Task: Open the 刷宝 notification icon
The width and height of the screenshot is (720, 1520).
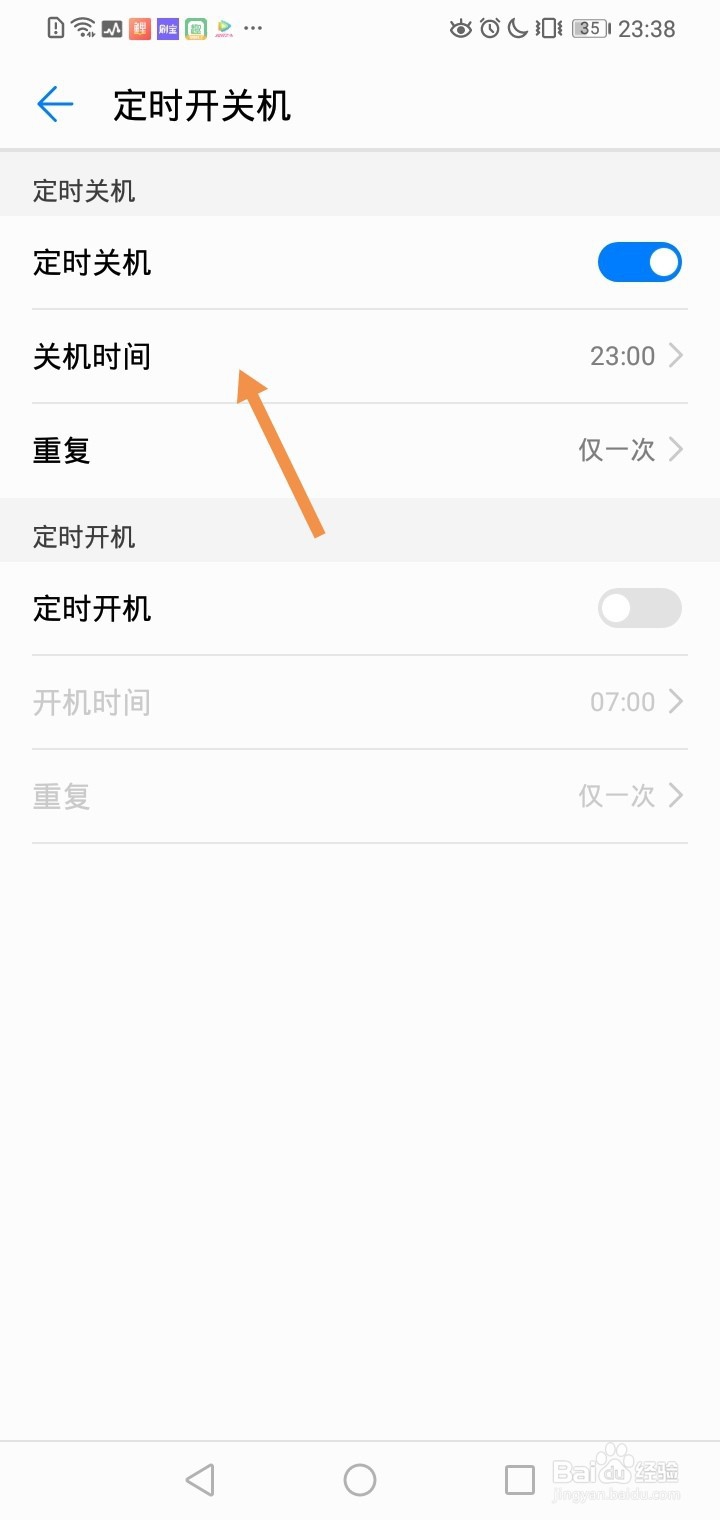Action: [x=166, y=28]
